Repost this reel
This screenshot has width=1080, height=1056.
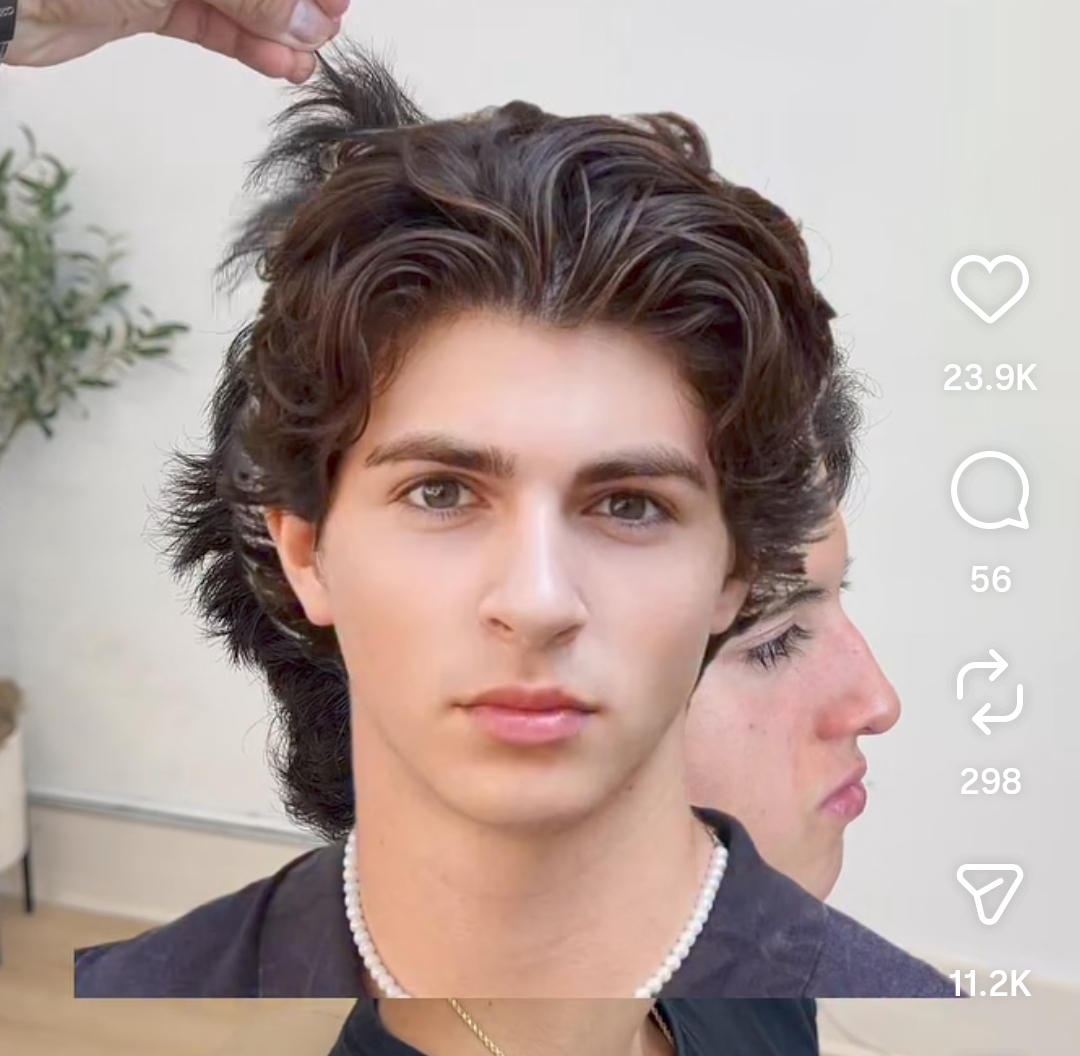click(x=989, y=692)
